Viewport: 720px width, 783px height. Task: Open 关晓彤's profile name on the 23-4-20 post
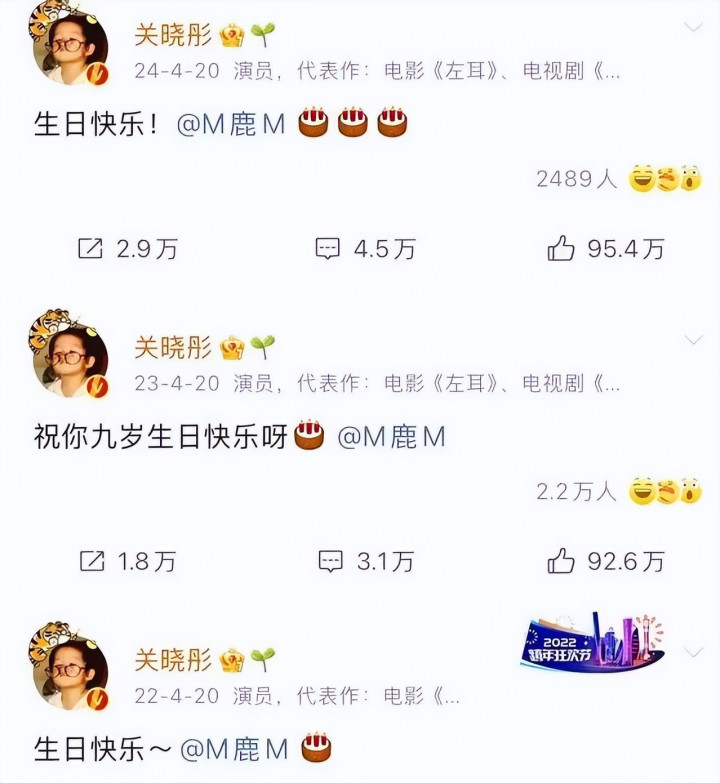coord(173,347)
